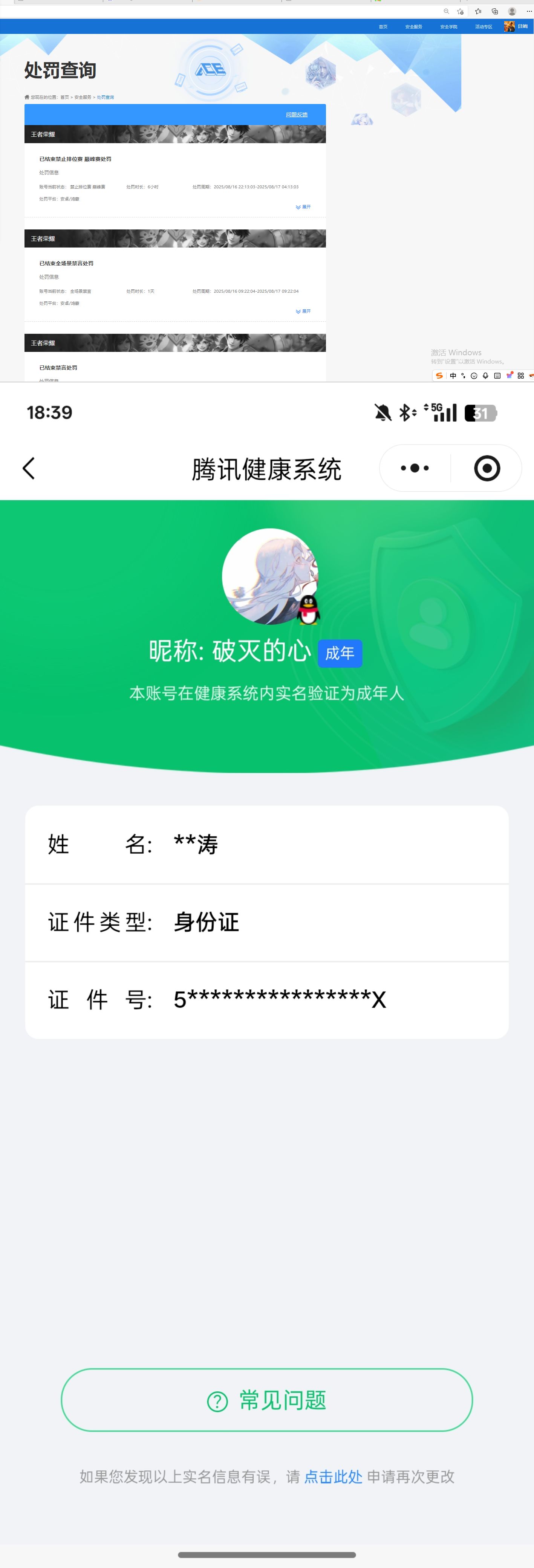Close the mini program with the circle icon

(487, 468)
